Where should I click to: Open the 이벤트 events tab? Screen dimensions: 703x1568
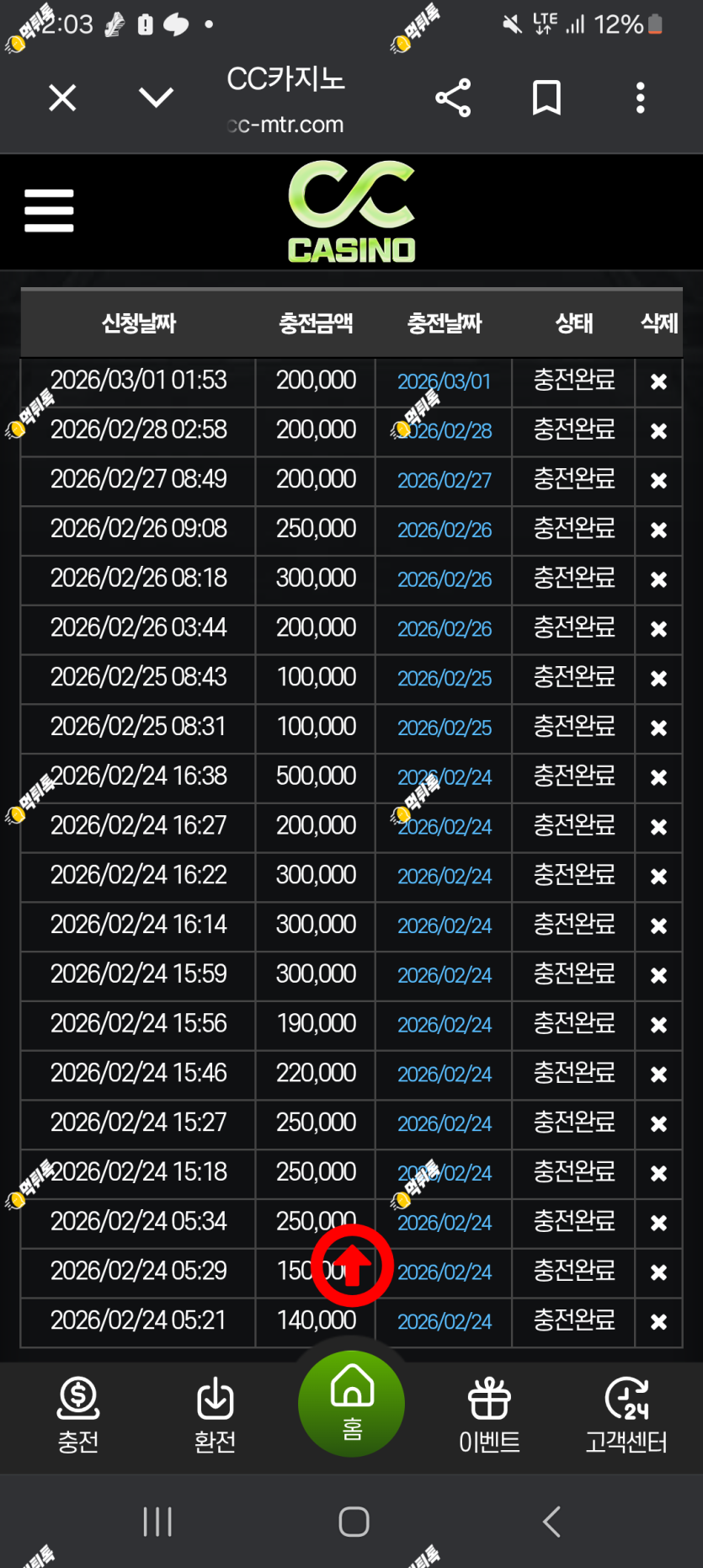coord(489,1415)
